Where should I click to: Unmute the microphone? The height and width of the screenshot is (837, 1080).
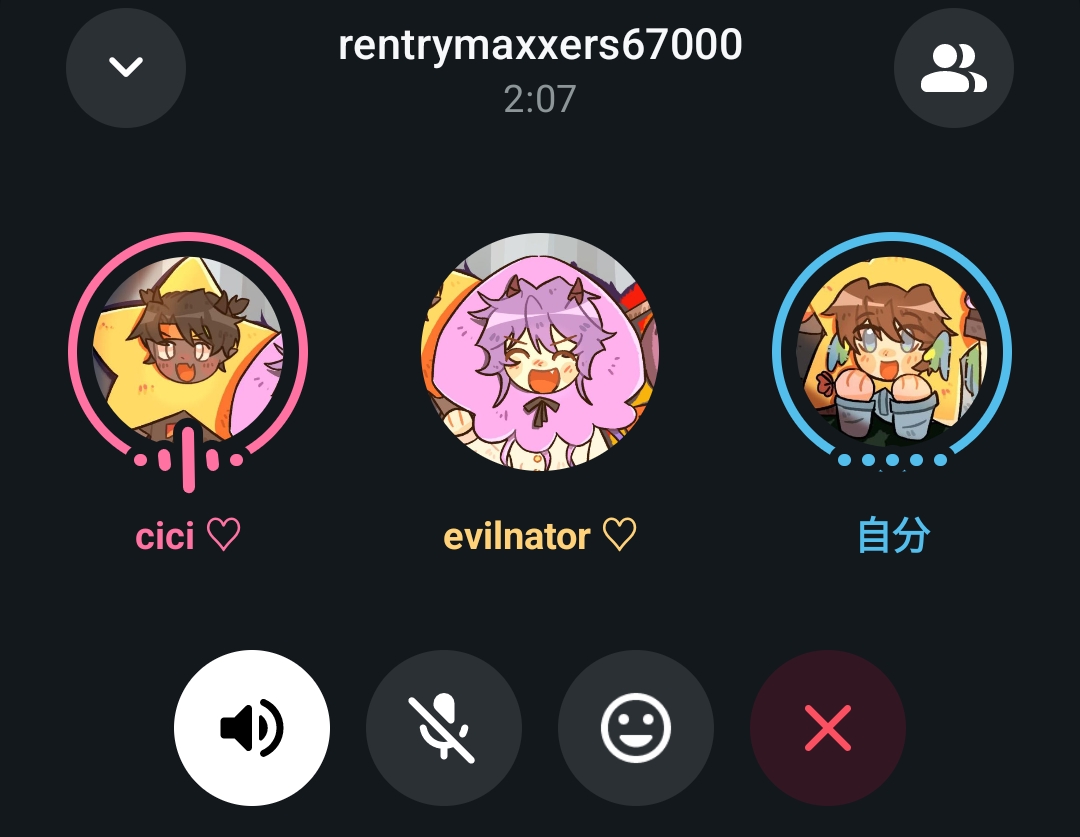point(444,728)
